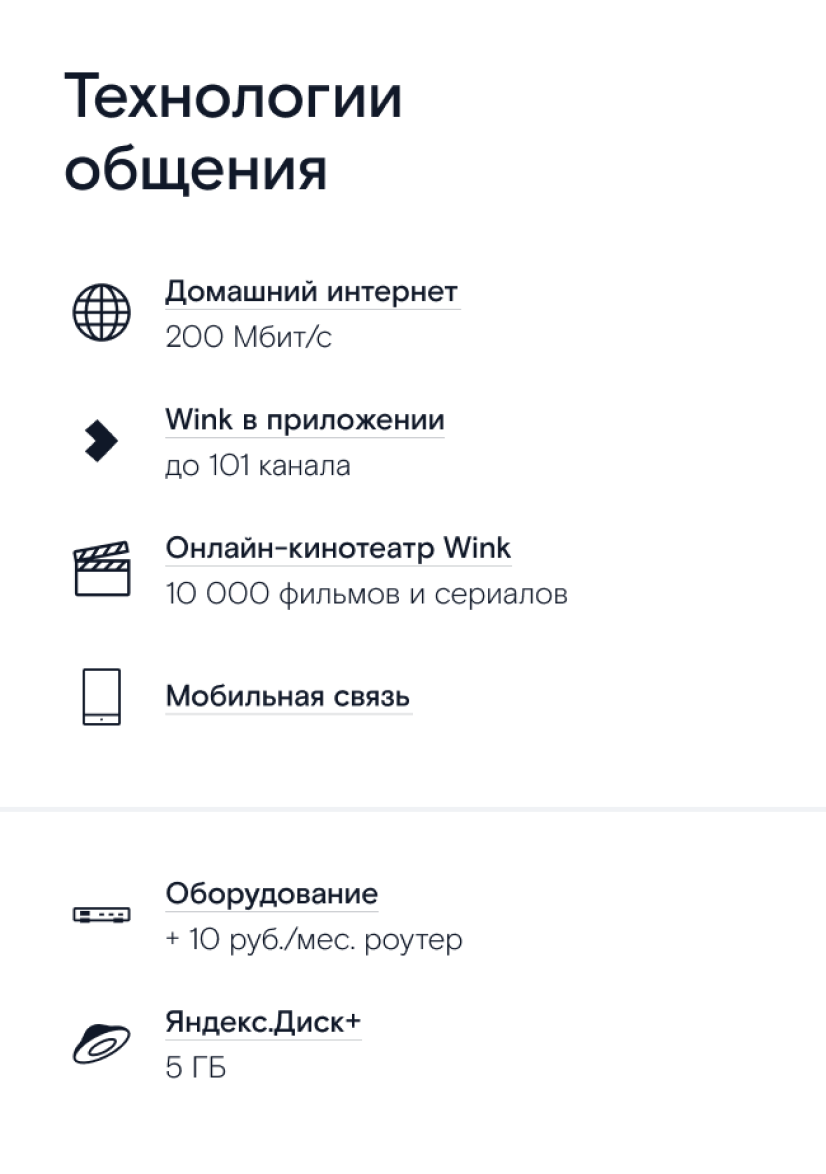Open the Онлайн-кинотеатр Wink link
Image resolution: width=826 pixels, height=1174 pixels.
[338, 549]
